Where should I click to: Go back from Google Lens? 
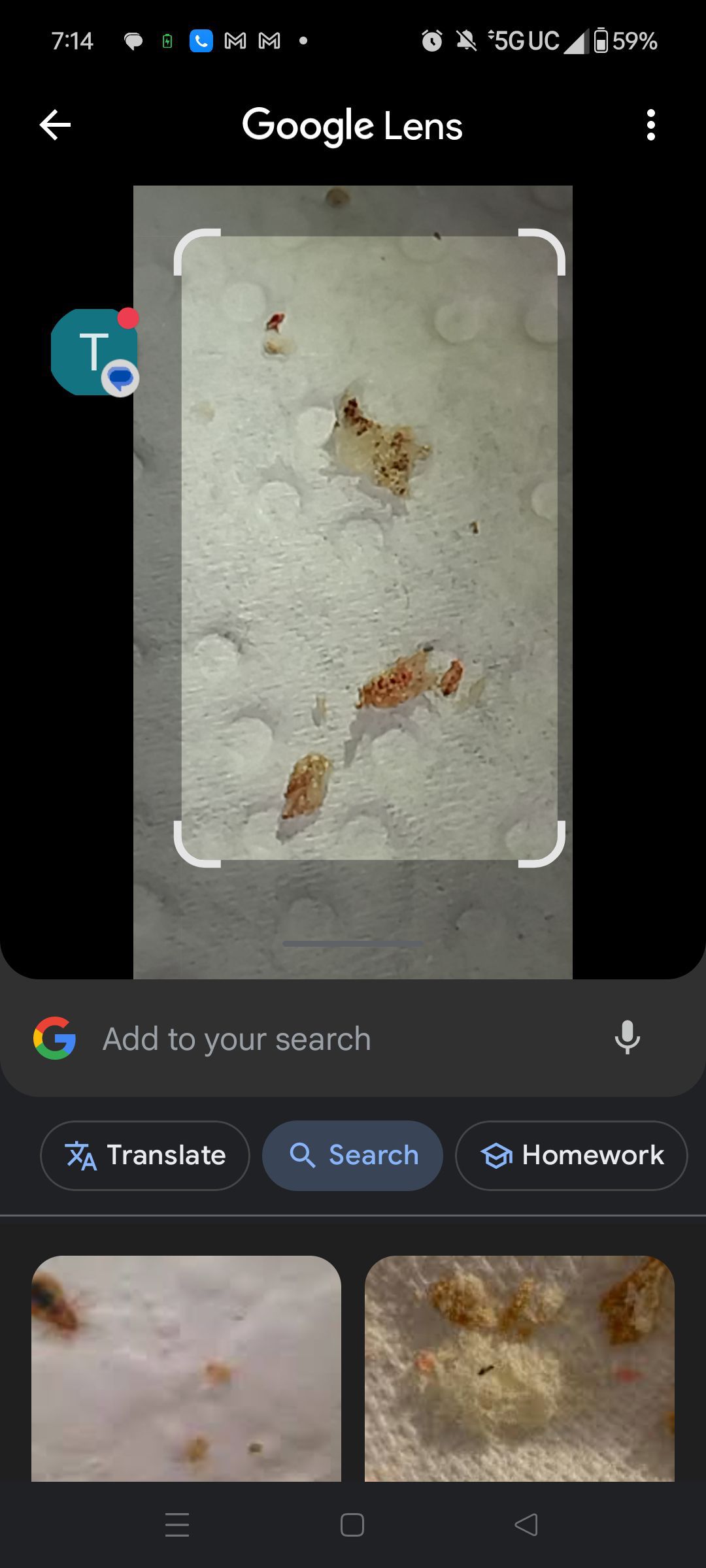(x=55, y=125)
